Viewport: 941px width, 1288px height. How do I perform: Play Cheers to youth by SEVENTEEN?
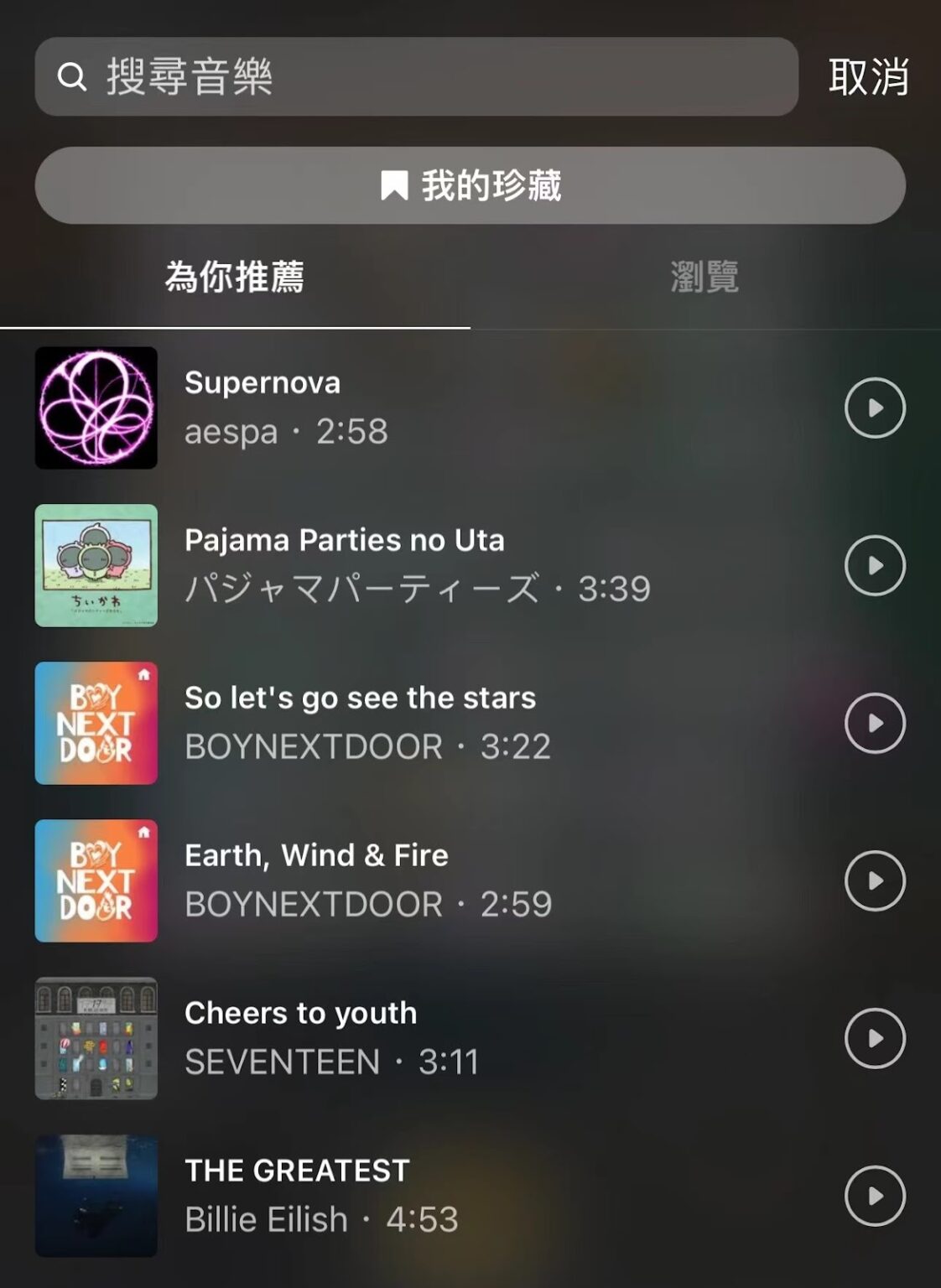pyautogui.click(x=875, y=1037)
